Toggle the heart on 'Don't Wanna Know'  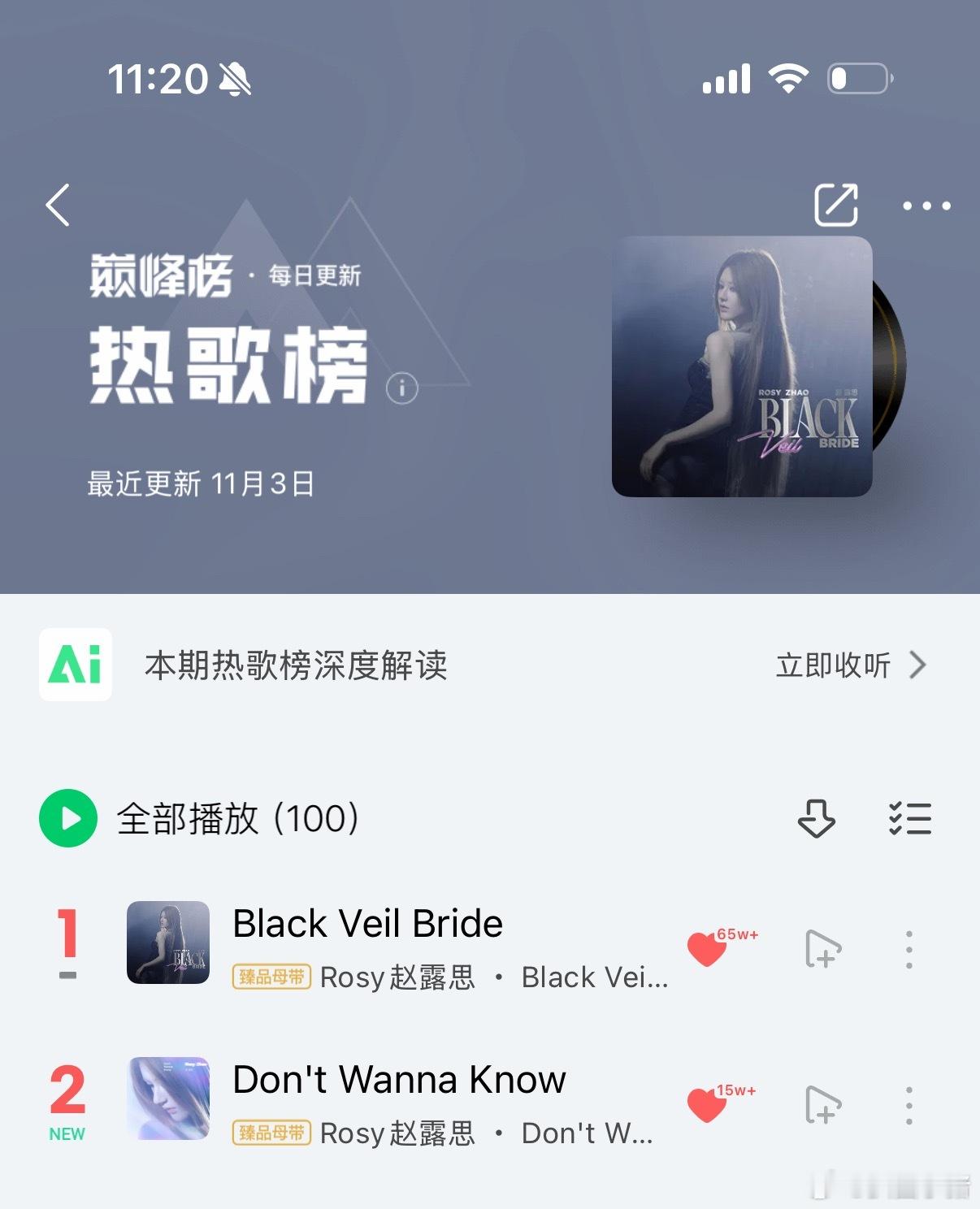(x=706, y=1105)
